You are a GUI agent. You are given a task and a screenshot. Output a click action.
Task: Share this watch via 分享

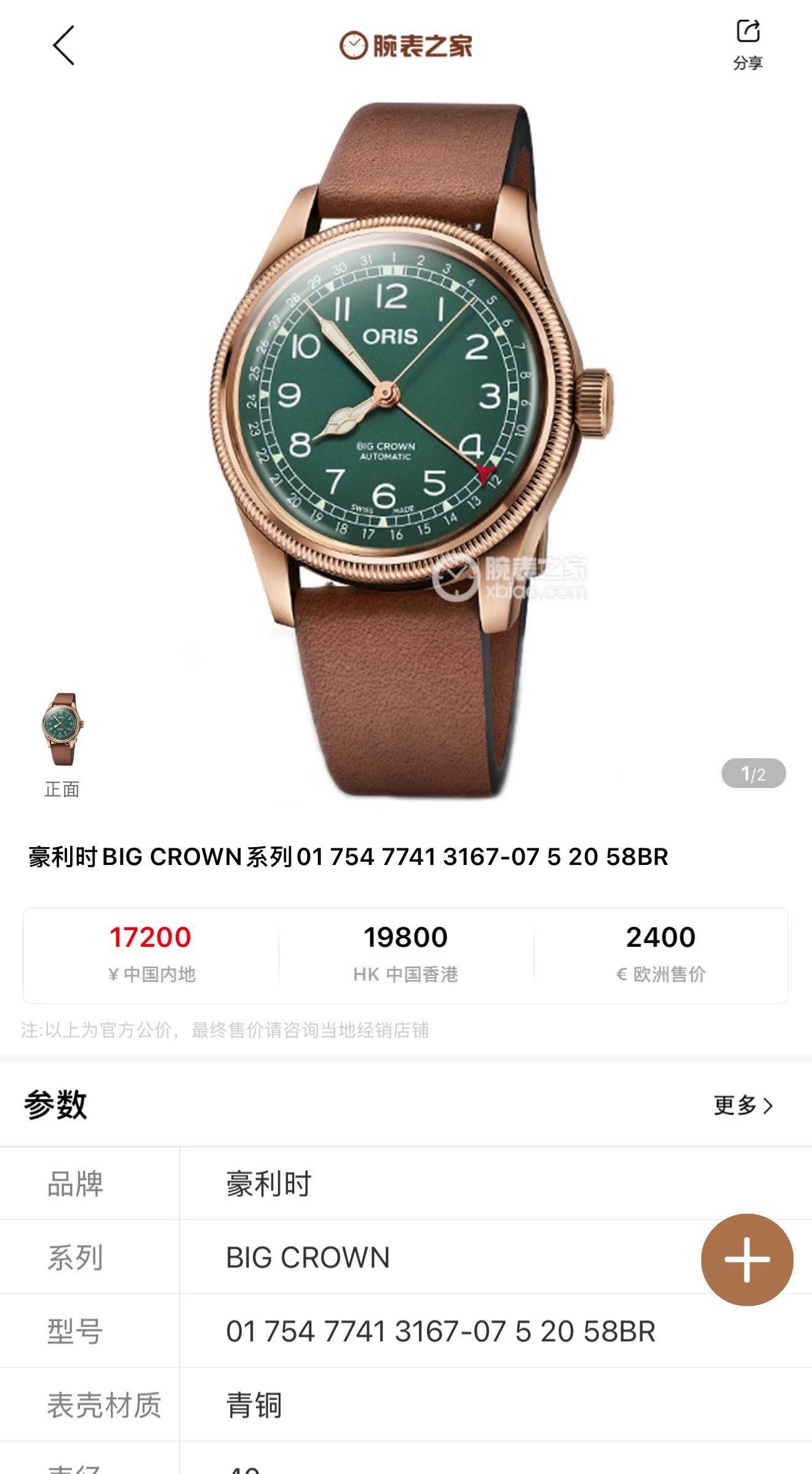point(747,44)
